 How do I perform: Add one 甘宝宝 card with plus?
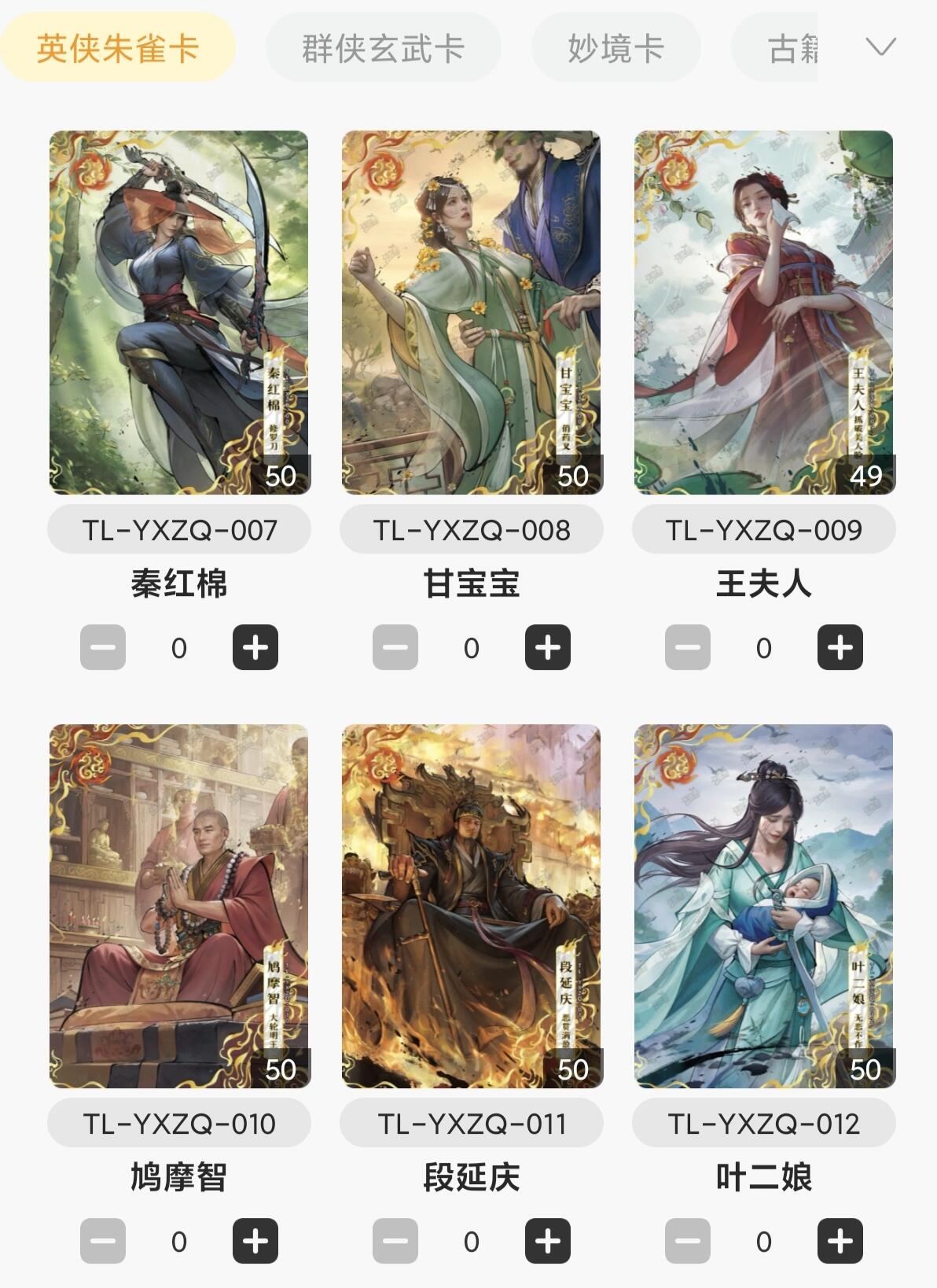548,648
